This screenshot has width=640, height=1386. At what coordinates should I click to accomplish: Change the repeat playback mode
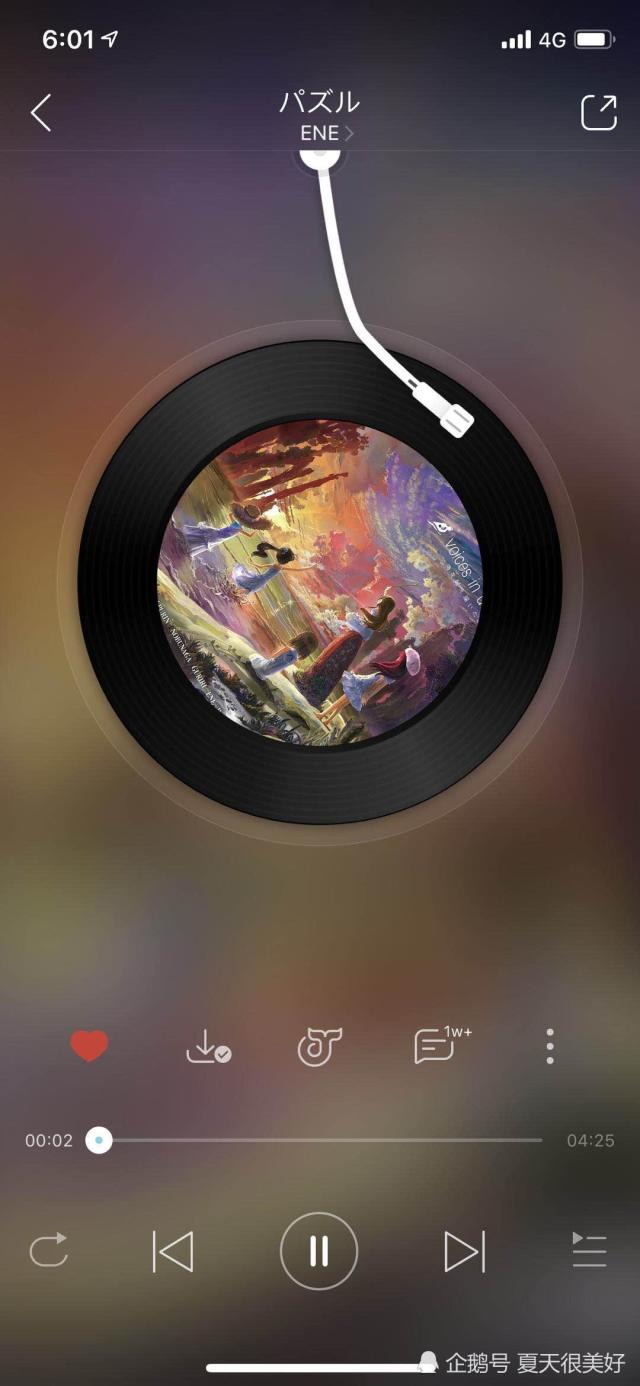click(49, 1251)
